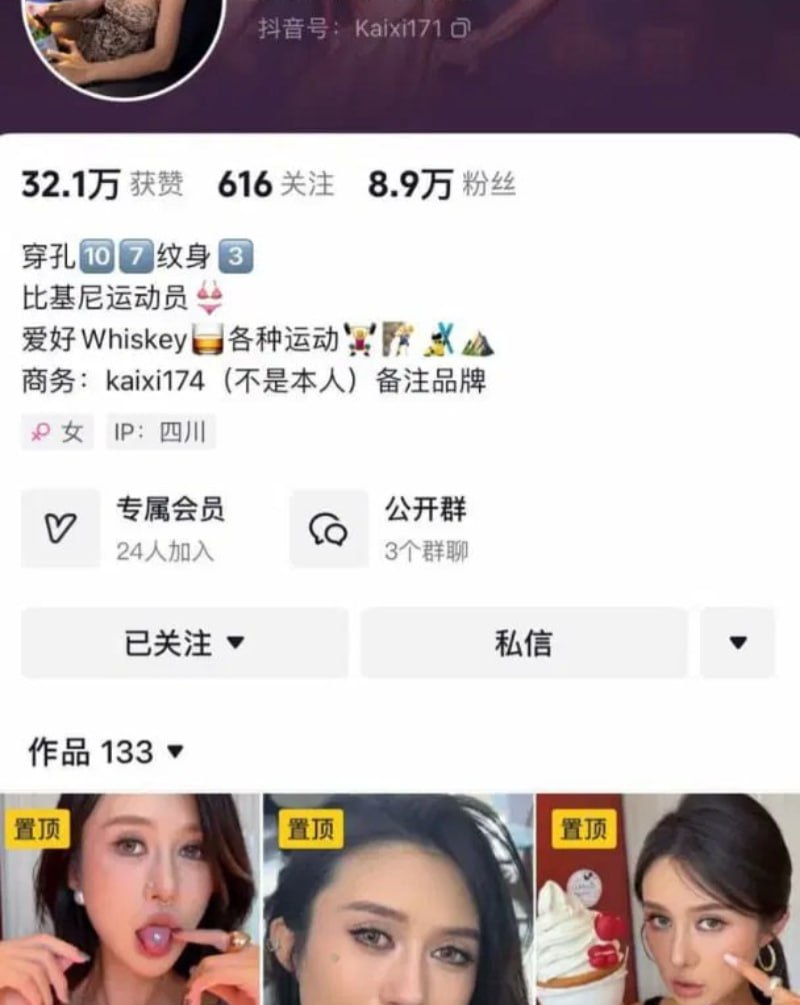This screenshot has height=1005, width=800.
Task: Open the 8.9万 followers list
Action: [x=441, y=185]
